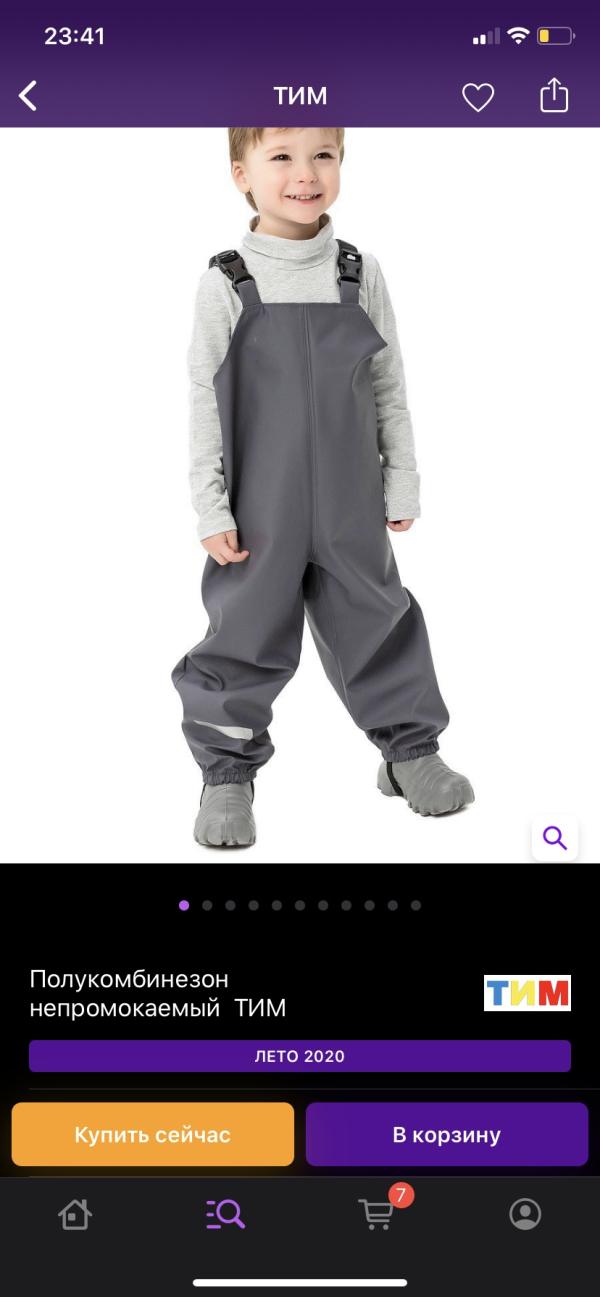Open the ТИМ brand logo

tap(527, 993)
